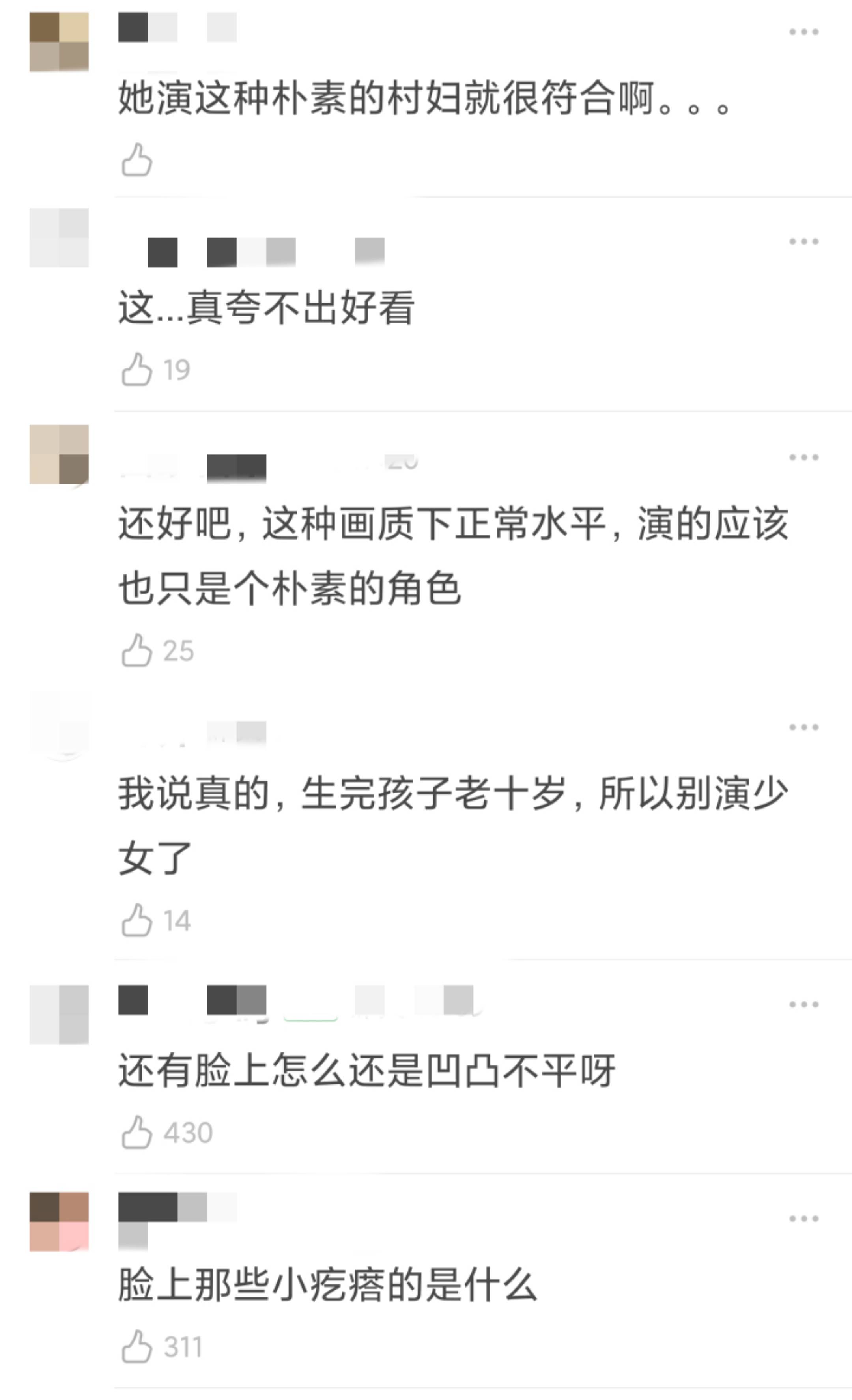
Task: Open more menu for '还有脸上怎么还是凹凸不平呀' comment
Action: (x=803, y=1005)
